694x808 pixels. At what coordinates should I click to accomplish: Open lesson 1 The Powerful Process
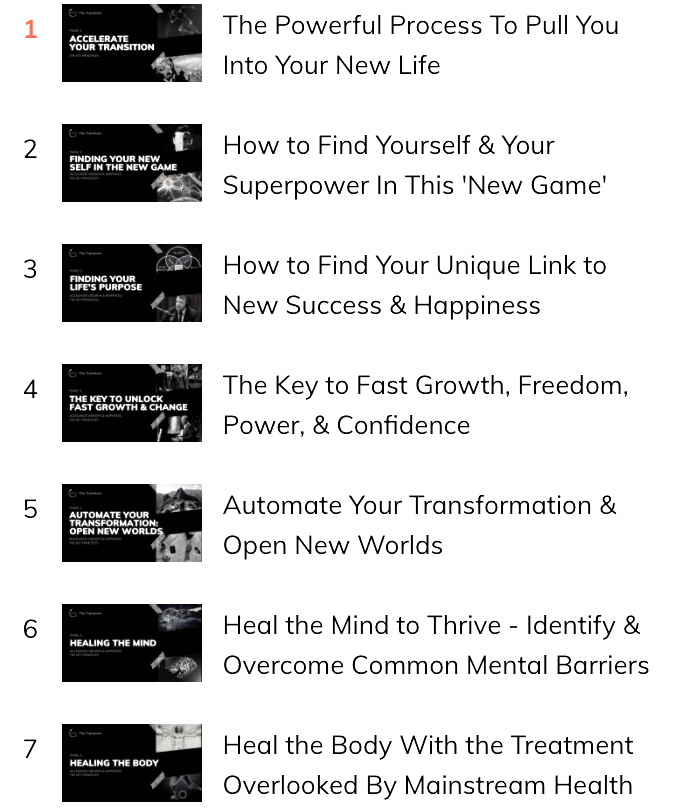click(420, 45)
